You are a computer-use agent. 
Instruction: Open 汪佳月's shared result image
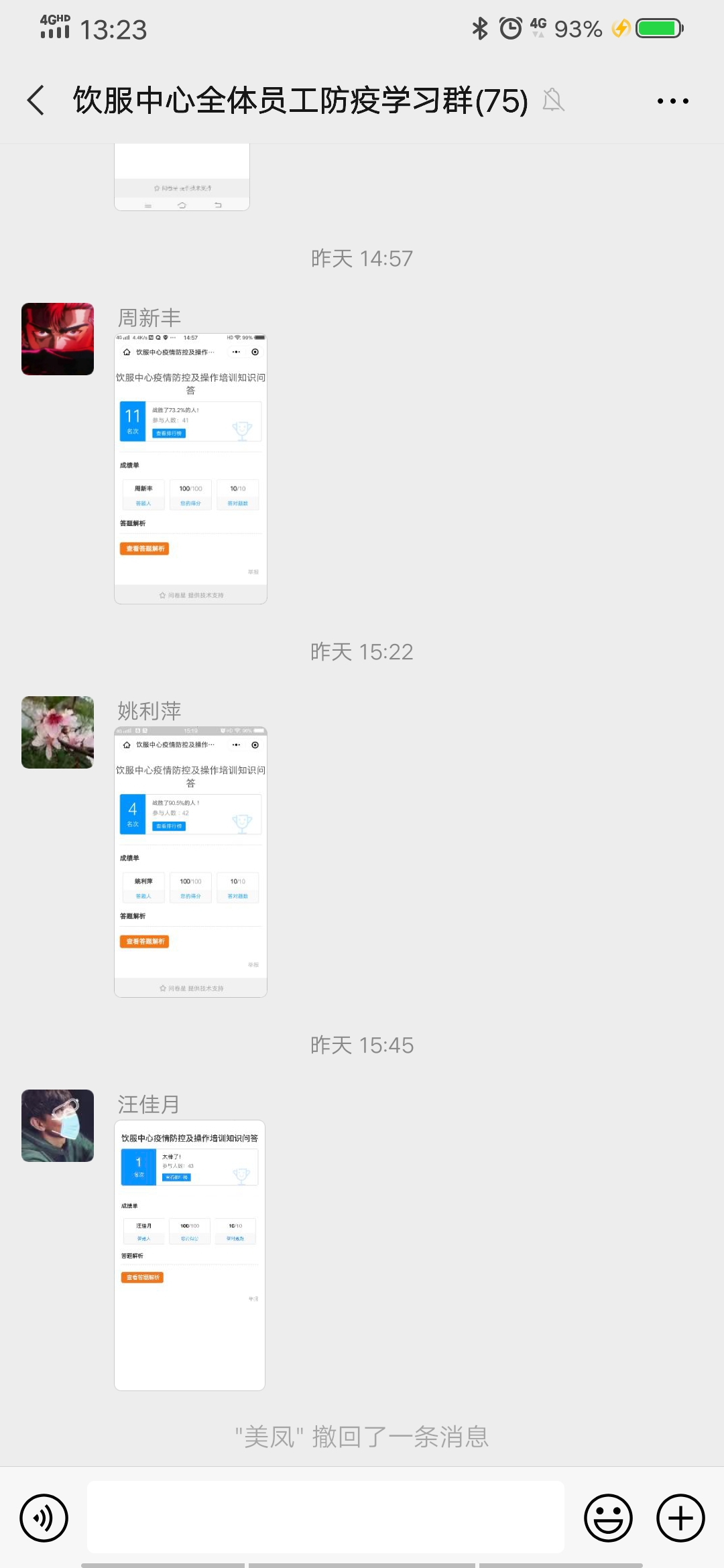point(190,1255)
